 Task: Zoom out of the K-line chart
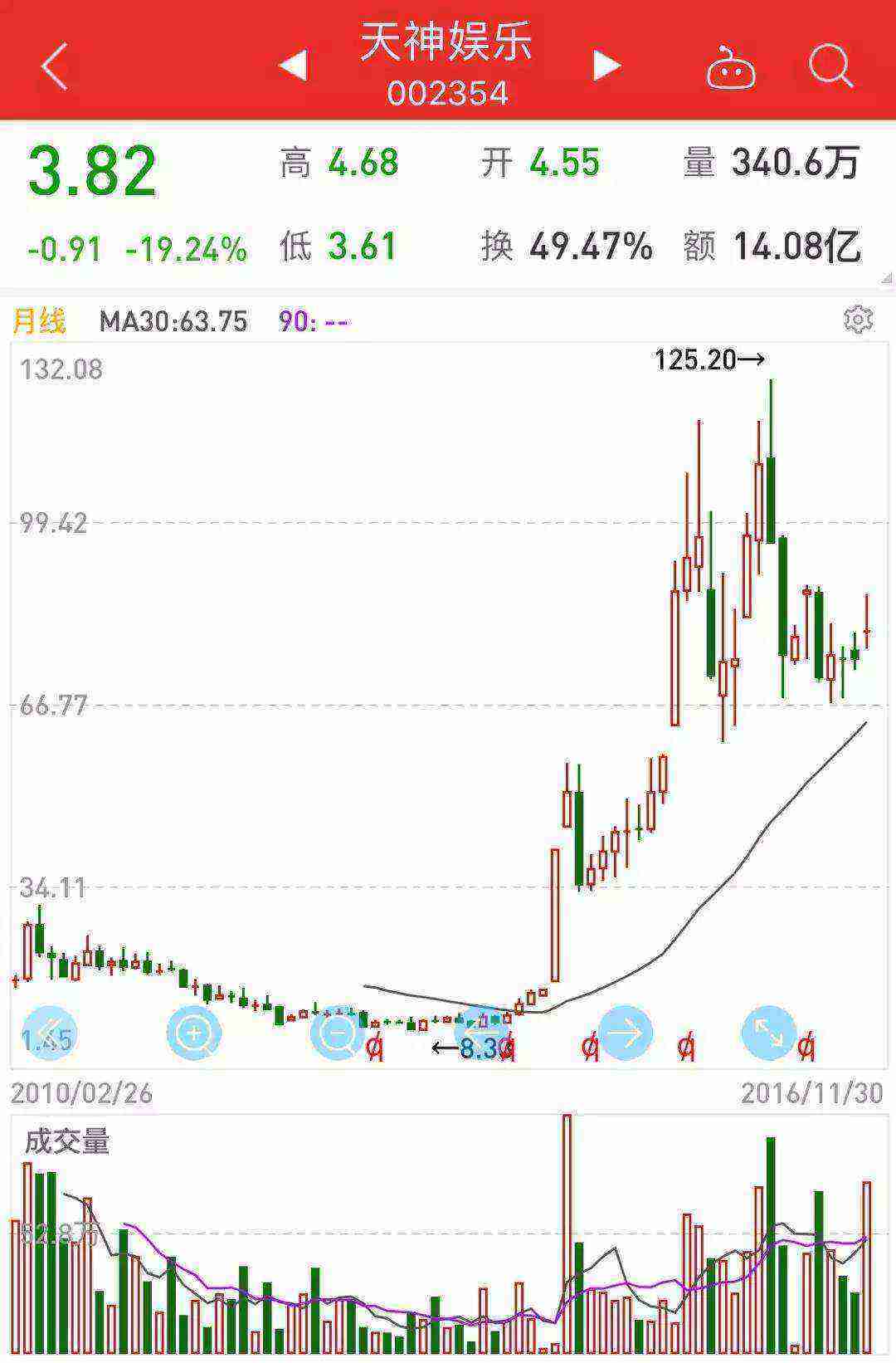338,1033
